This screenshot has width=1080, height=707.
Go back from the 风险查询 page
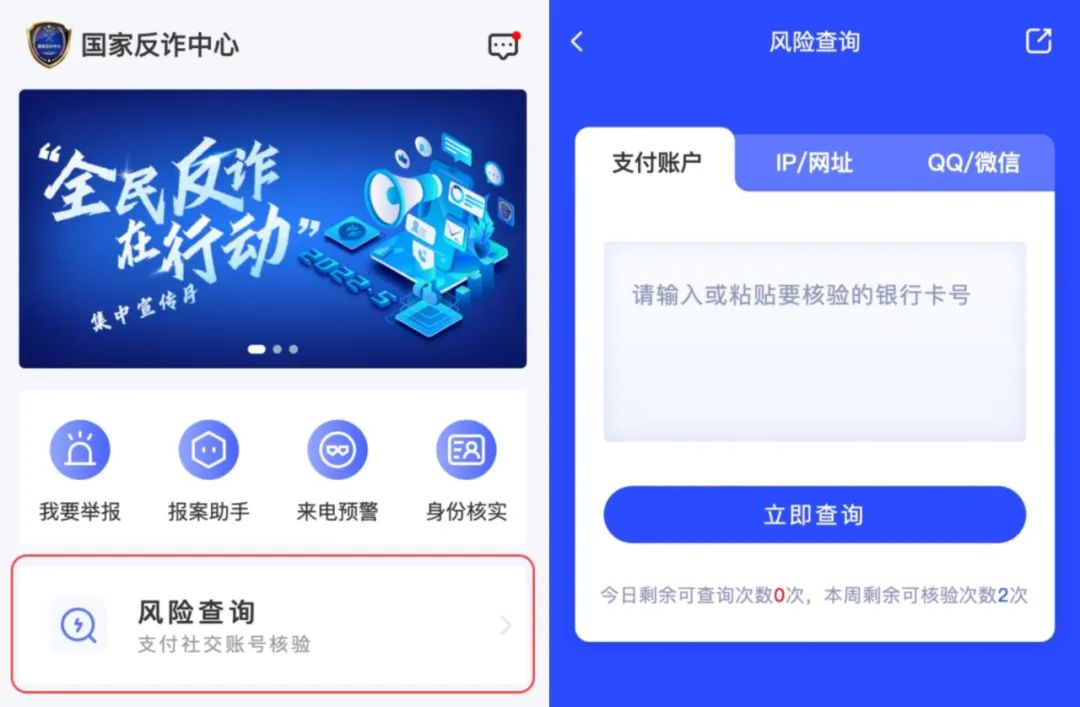[x=576, y=42]
